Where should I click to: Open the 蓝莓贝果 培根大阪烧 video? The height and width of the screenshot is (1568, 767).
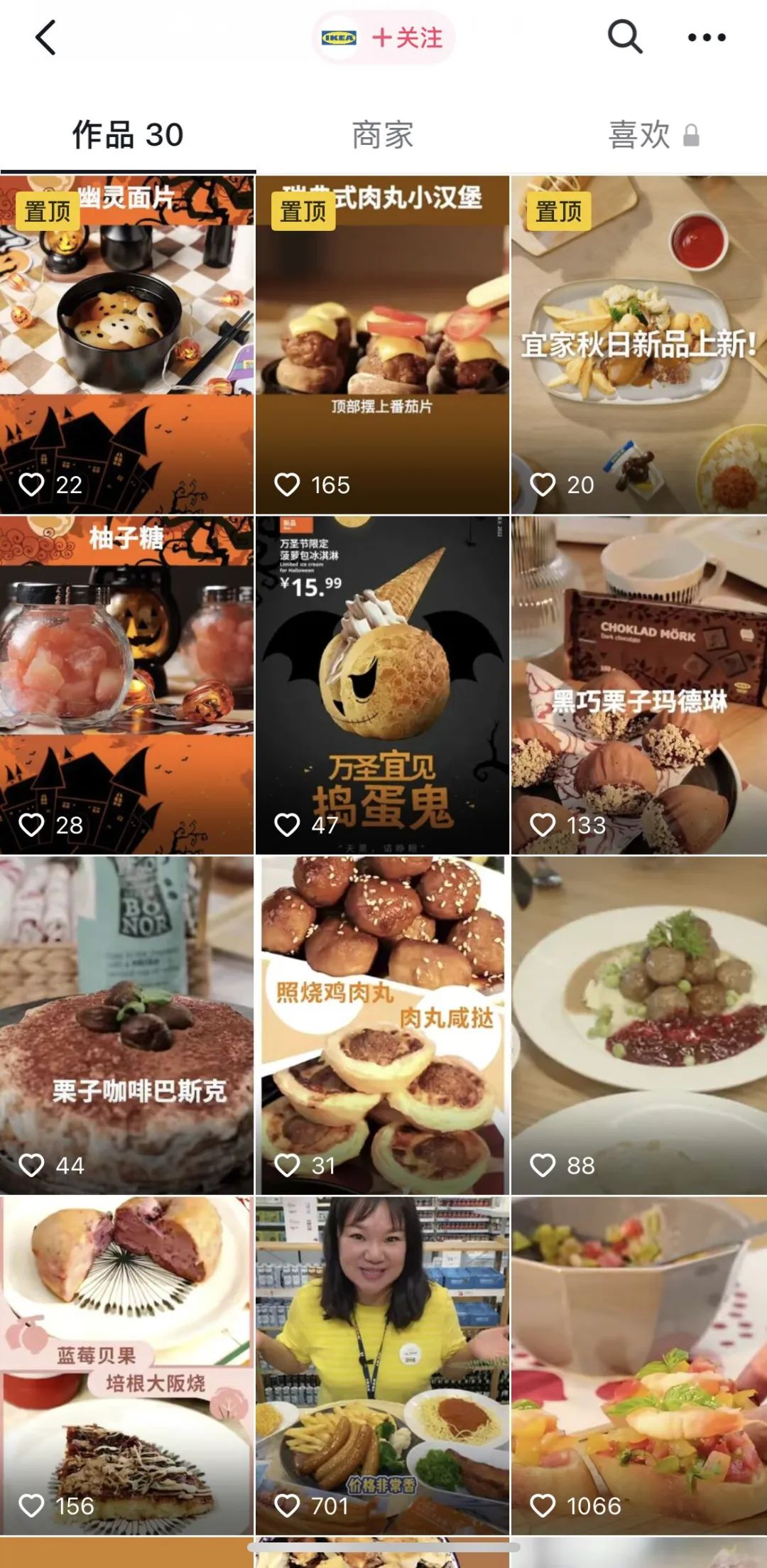tap(127, 1366)
